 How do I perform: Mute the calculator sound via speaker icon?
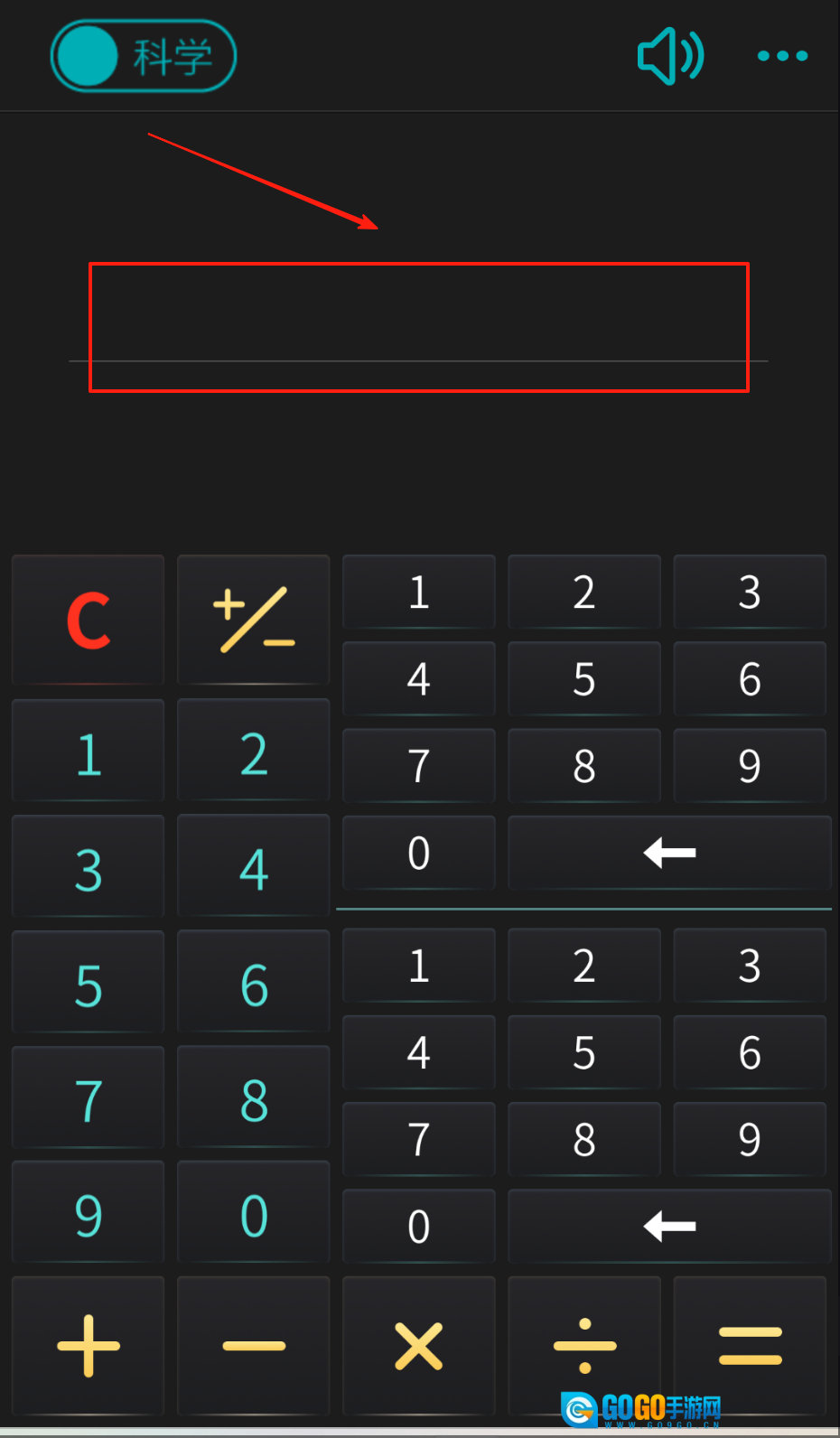tap(669, 56)
